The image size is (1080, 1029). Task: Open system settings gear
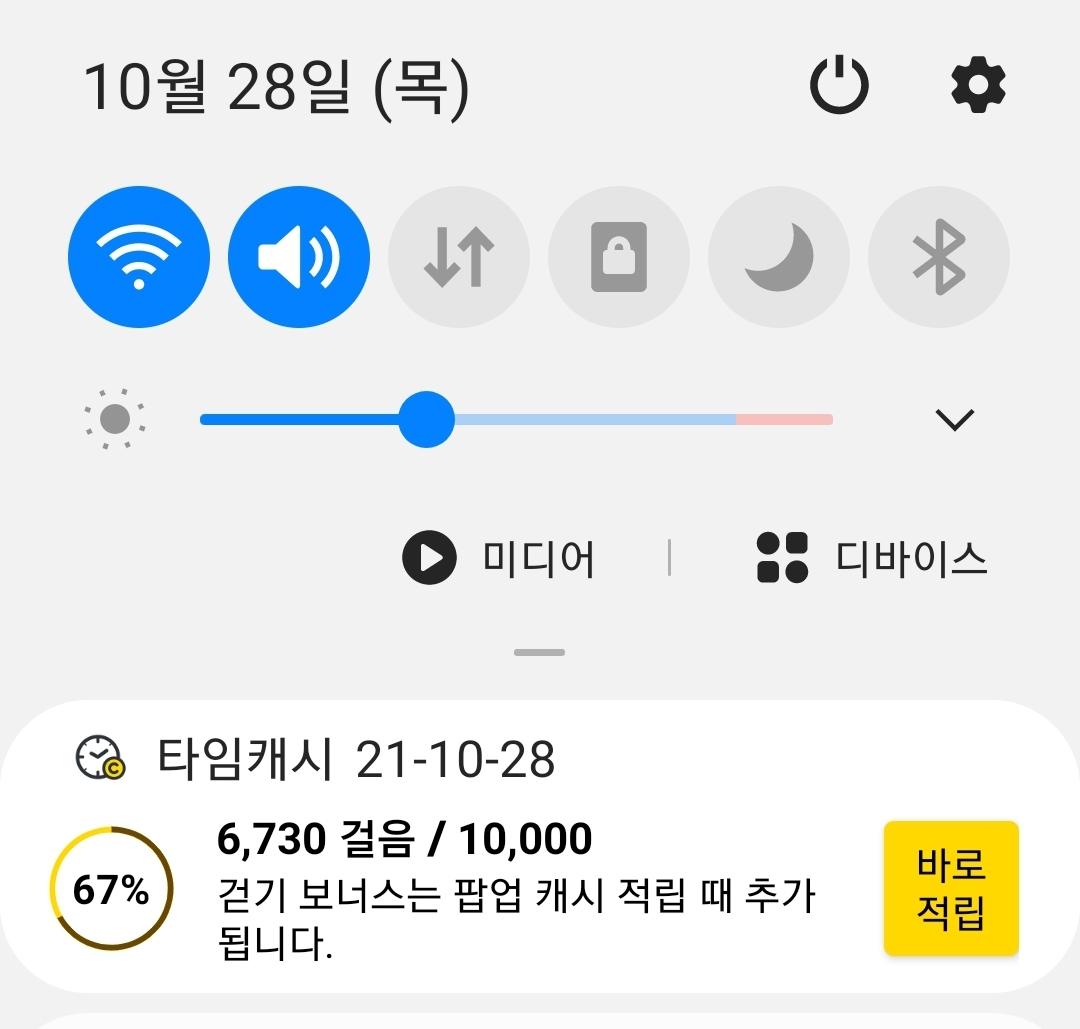pos(977,86)
